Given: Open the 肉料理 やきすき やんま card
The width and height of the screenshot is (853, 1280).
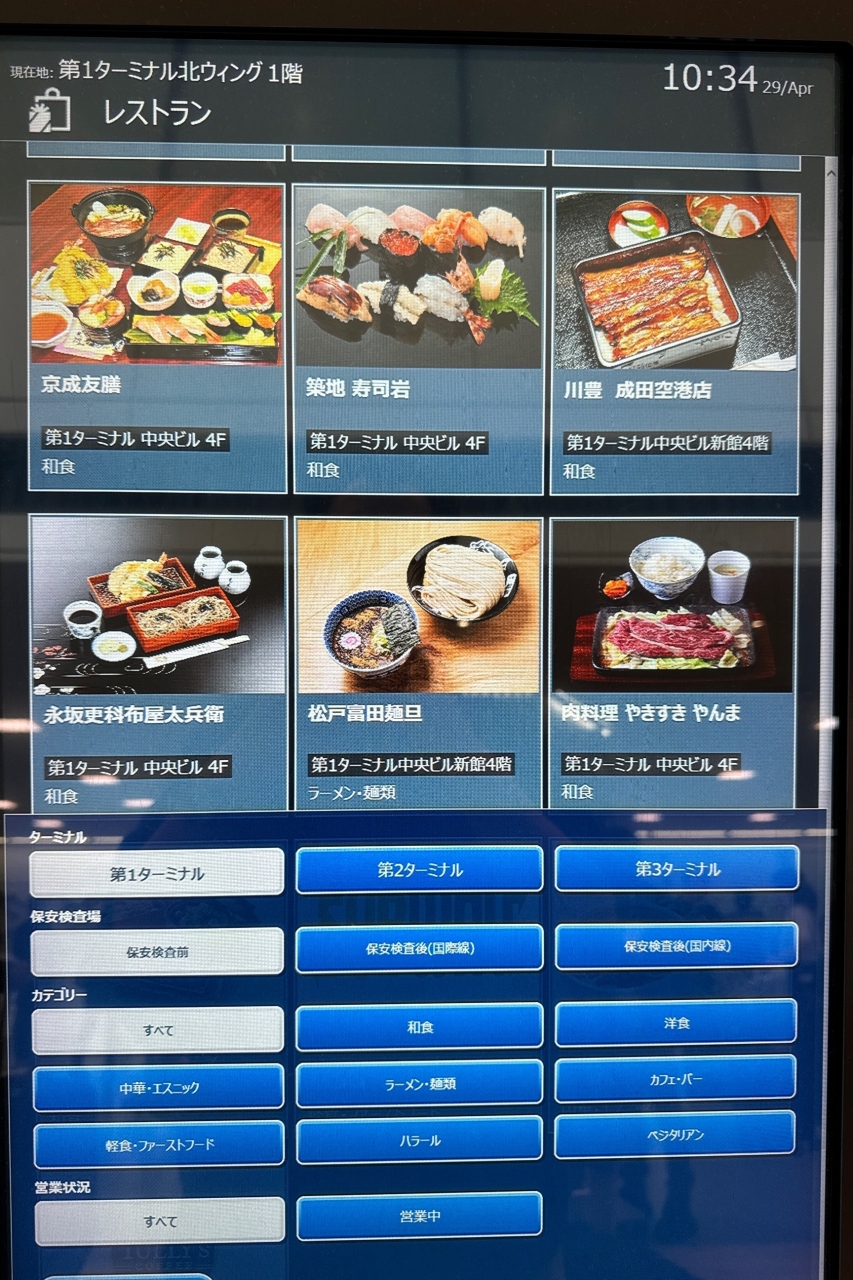Looking at the screenshot, I should click(673, 660).
